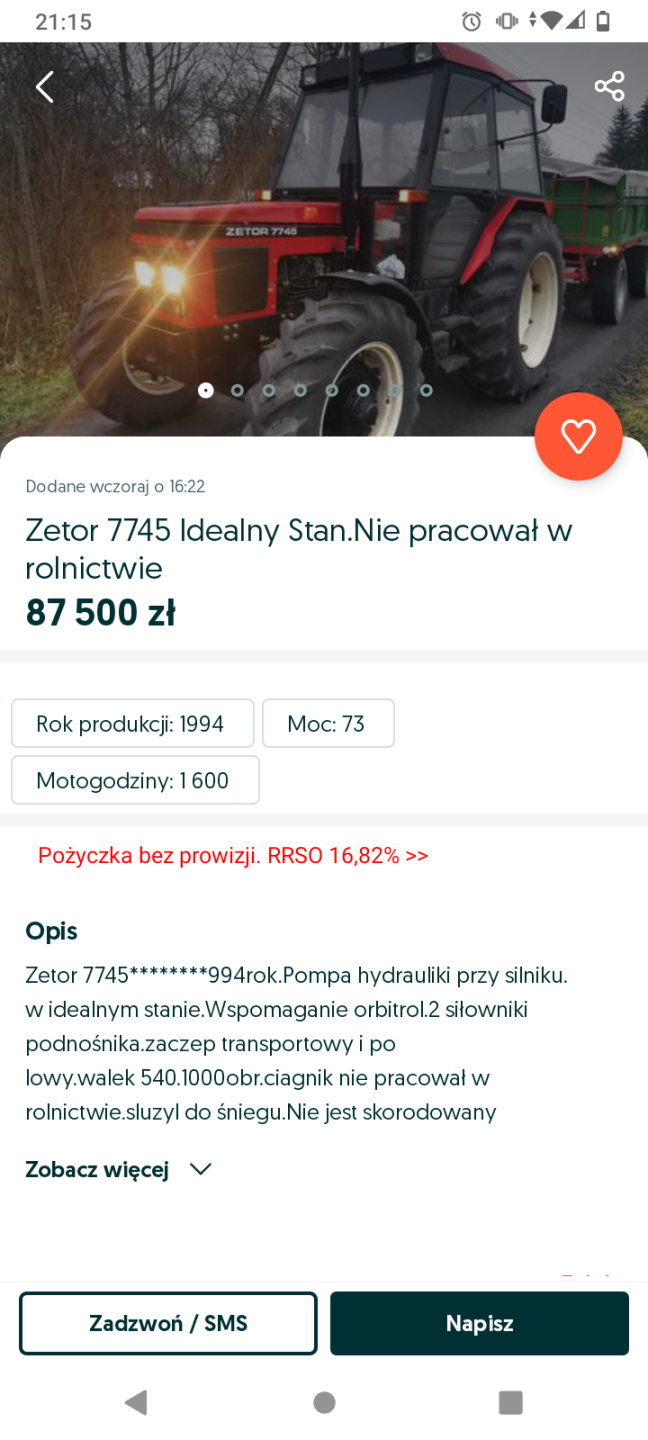Tap Napisz to message the seller
The image size is (648, 1440).
pyautogui.click(x=479, y=1323)
